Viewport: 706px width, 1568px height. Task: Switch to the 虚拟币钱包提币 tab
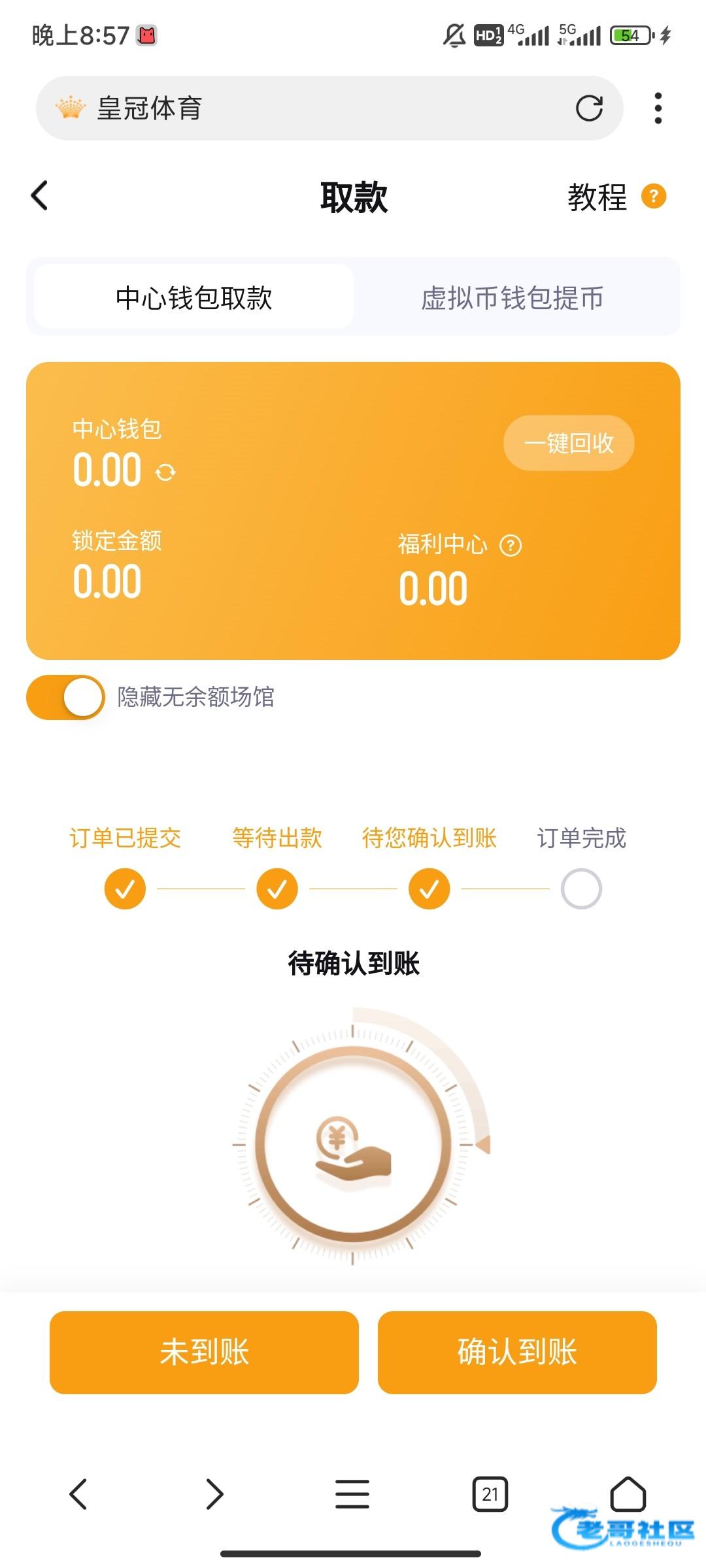pyautogui.click(x=512, y=298)
